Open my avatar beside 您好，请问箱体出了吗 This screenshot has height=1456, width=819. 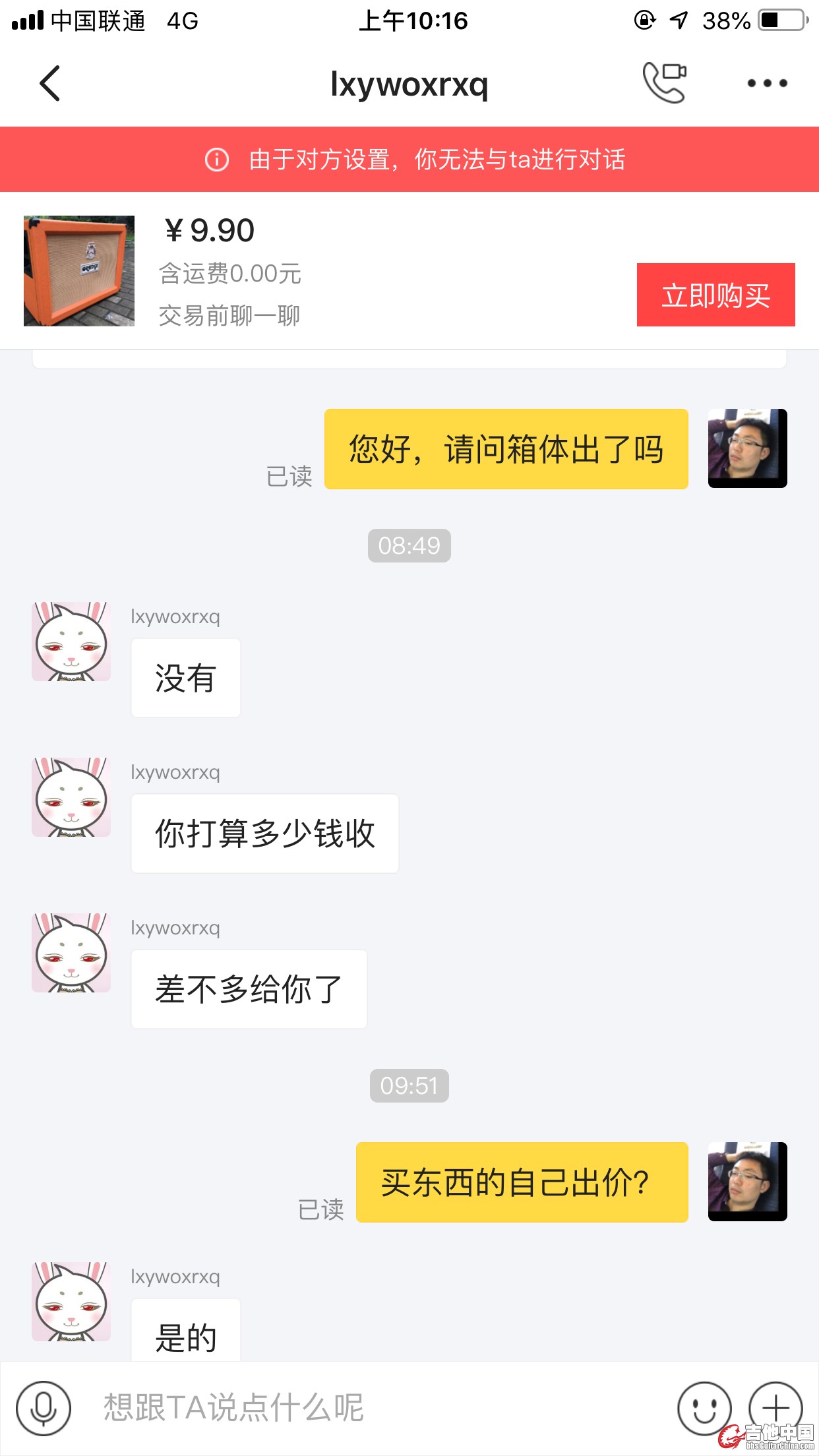coord(747,448)
